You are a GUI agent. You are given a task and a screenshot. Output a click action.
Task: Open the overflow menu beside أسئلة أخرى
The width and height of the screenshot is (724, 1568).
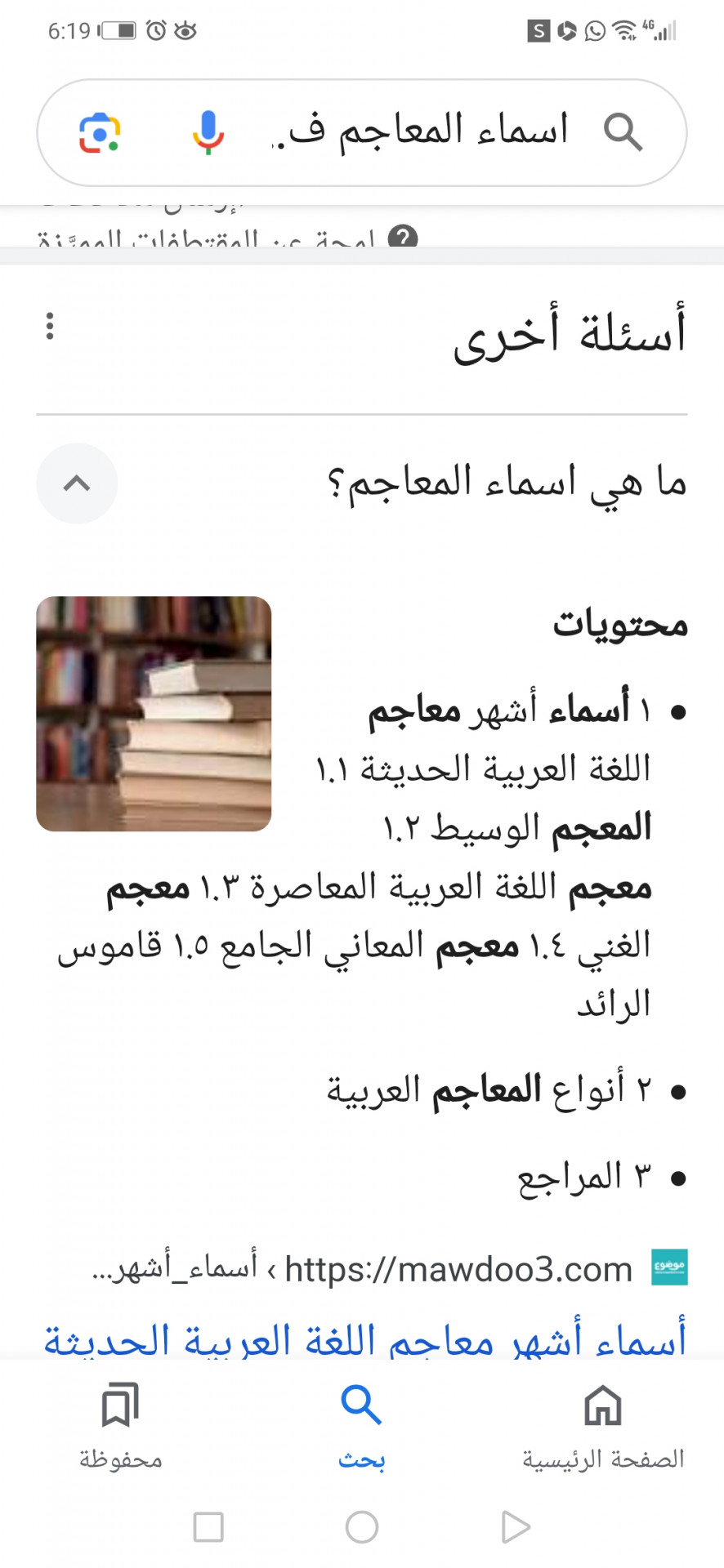click(x=50, y=326)
